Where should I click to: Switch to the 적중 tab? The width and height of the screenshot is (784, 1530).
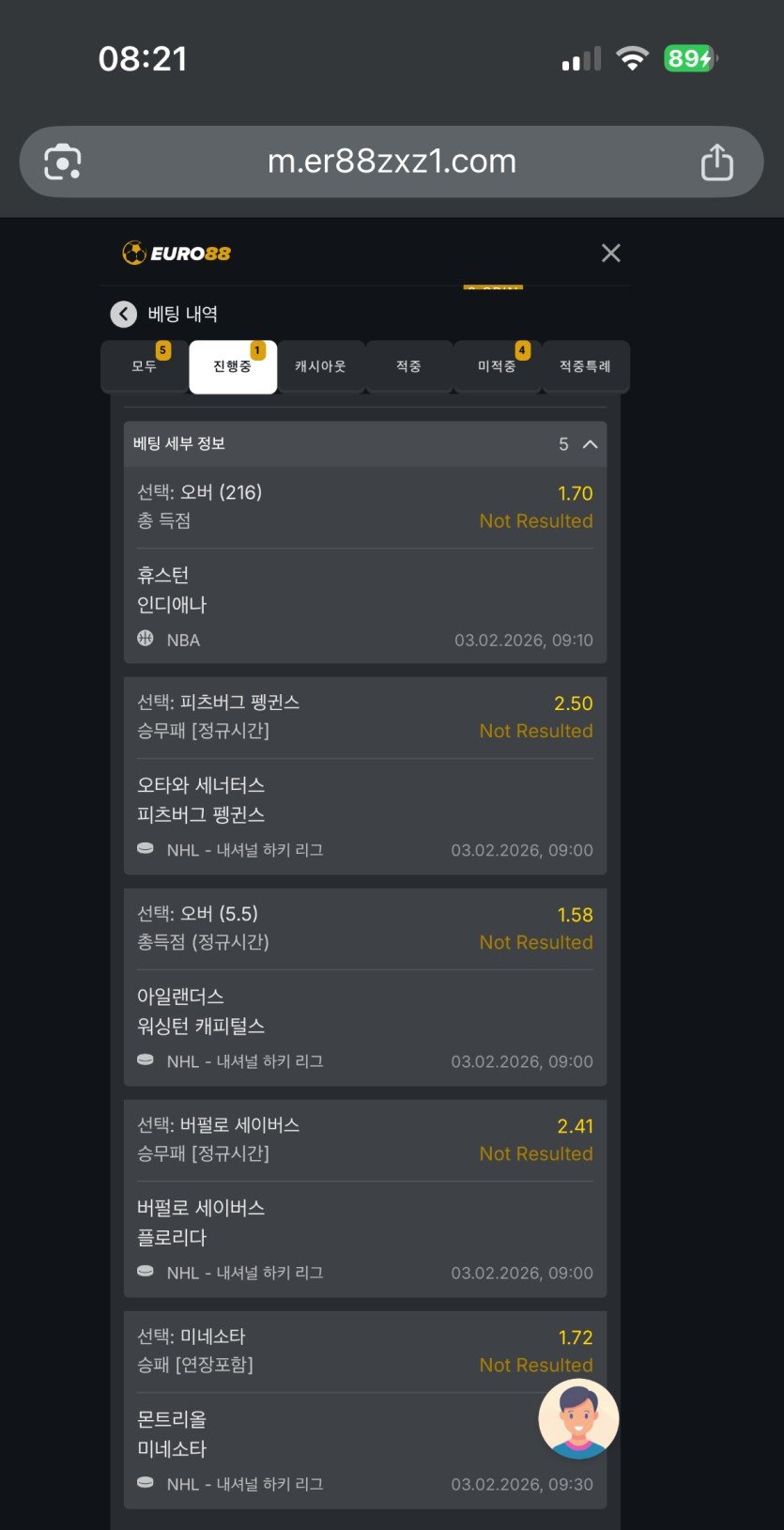pos(408,366)
